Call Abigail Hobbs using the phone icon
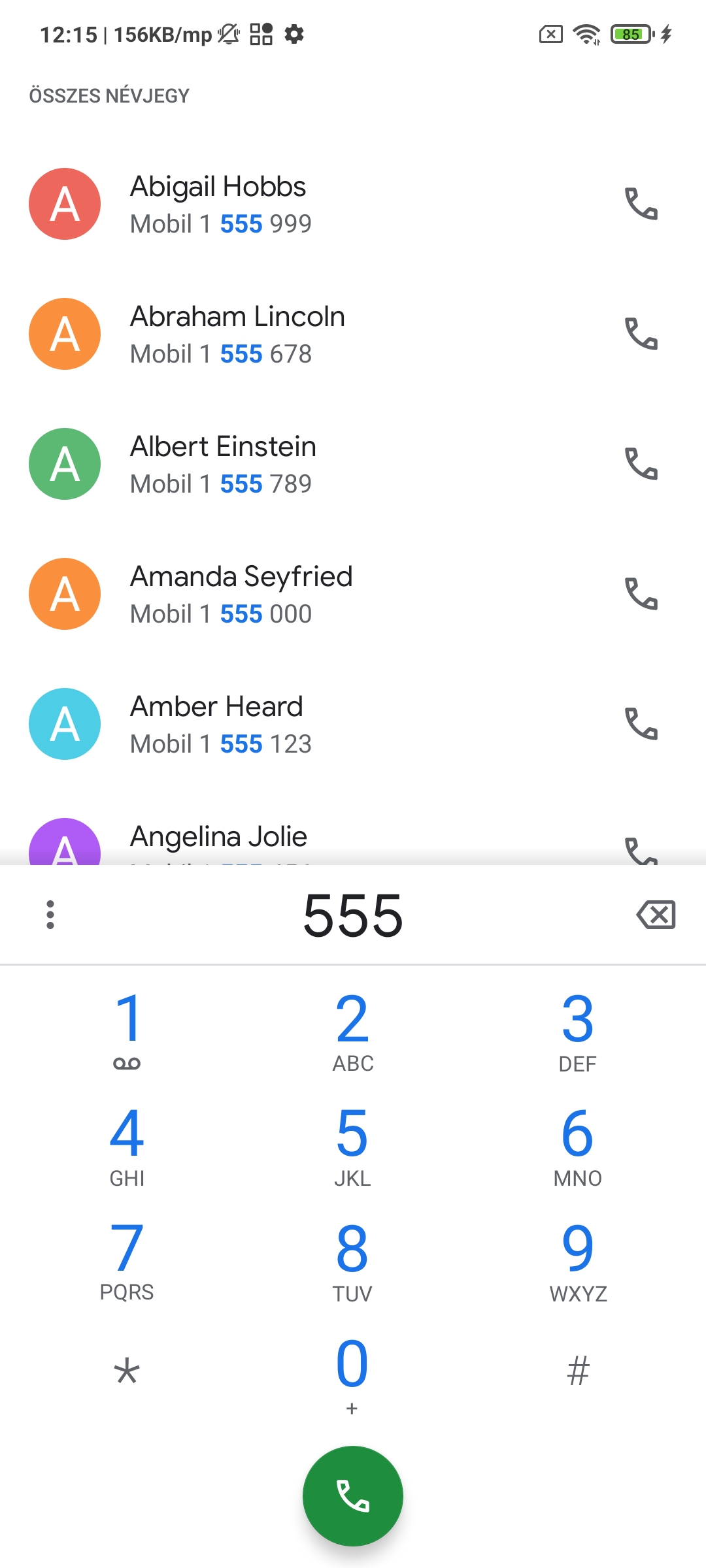706x1568 pixels. (641, 204)
